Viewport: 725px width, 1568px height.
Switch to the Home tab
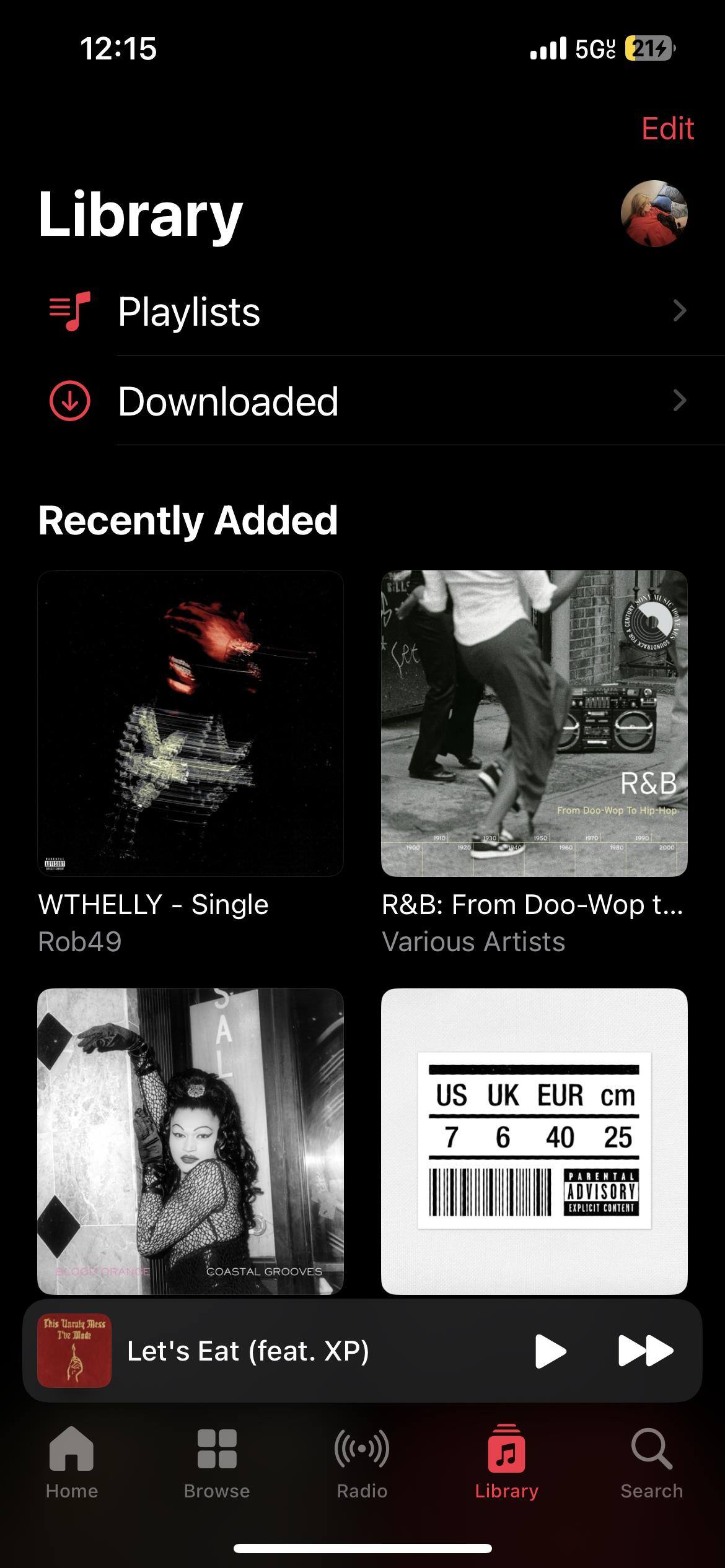click(x=72, y=1463)
